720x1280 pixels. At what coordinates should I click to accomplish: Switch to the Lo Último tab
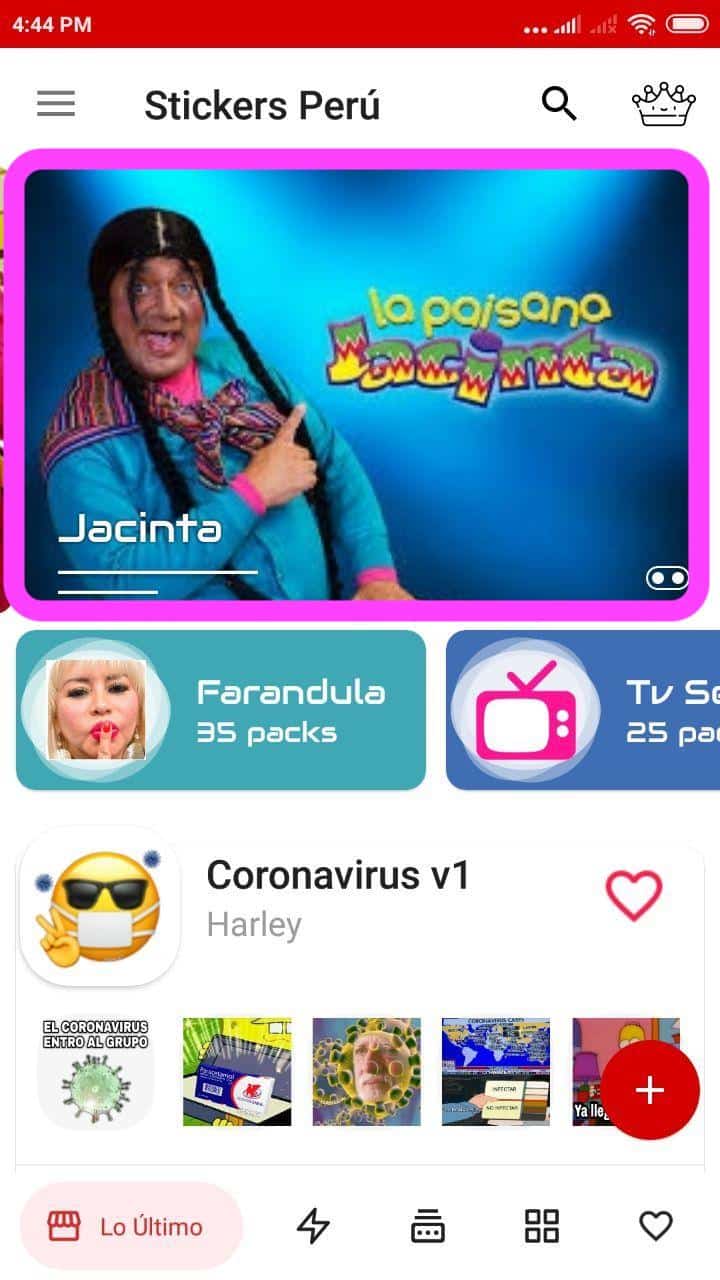coord(130,1224)
